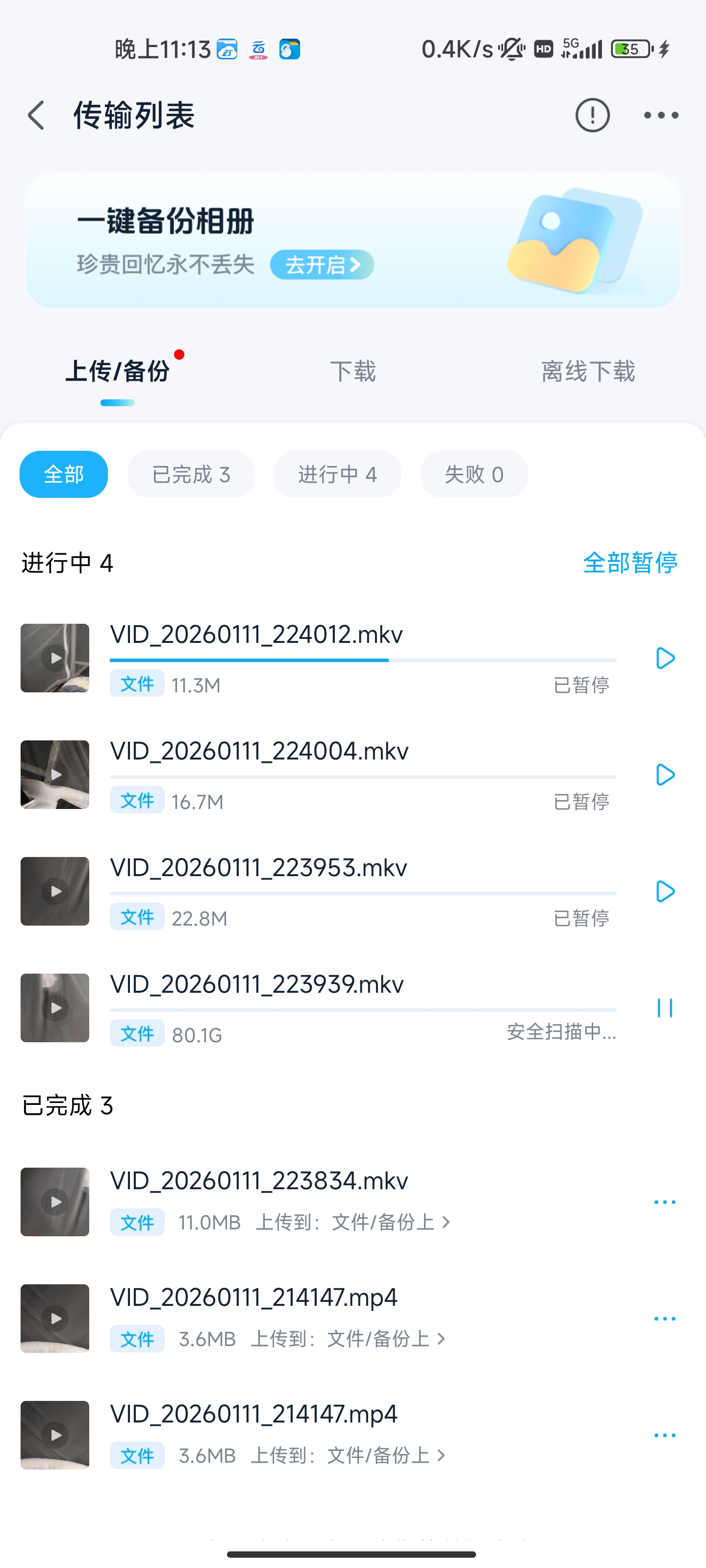The width and height of the screenshot is (706, 1568).
Task: Go back from 传输列表
Action: click(37, 115)
